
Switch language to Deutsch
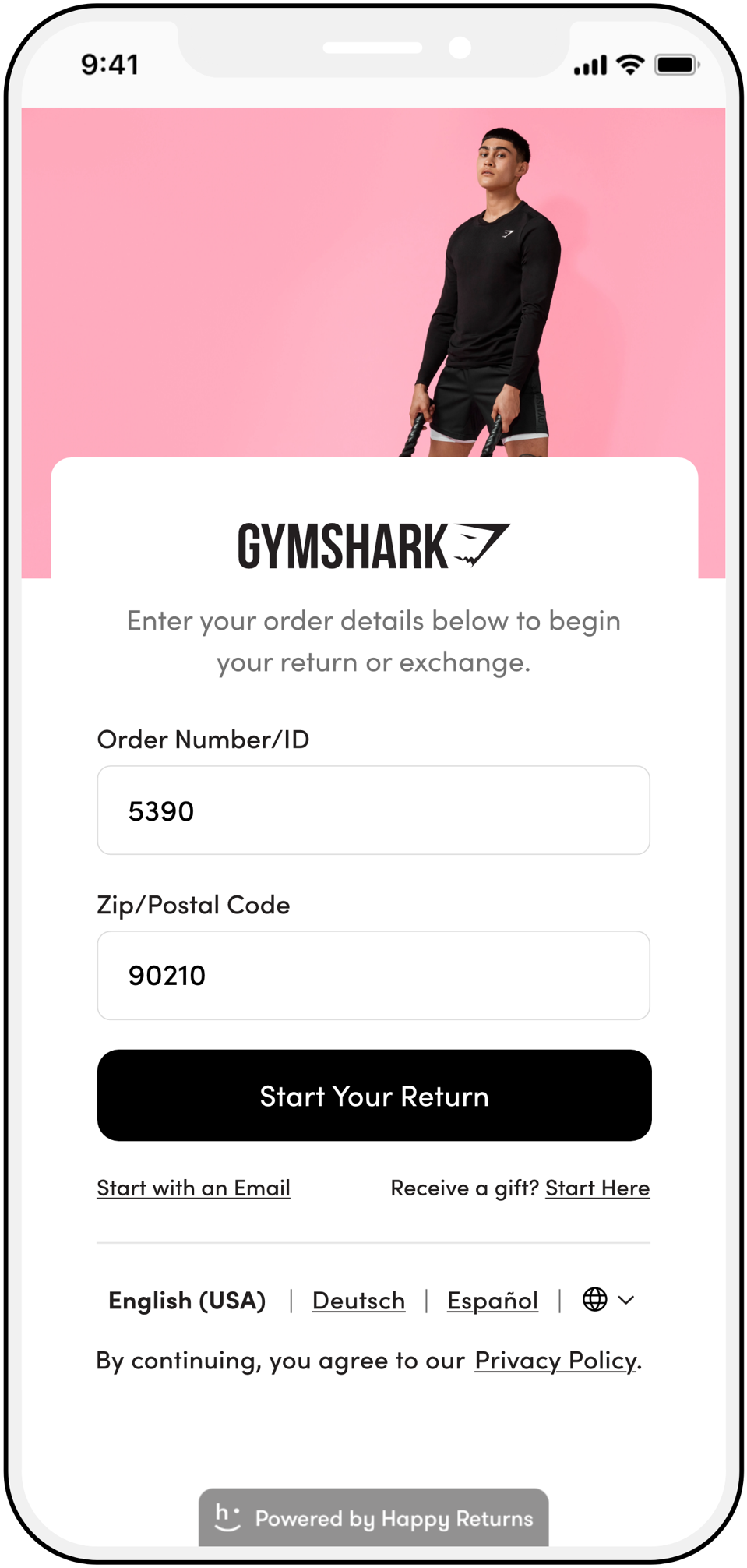tap(358, 1300)
